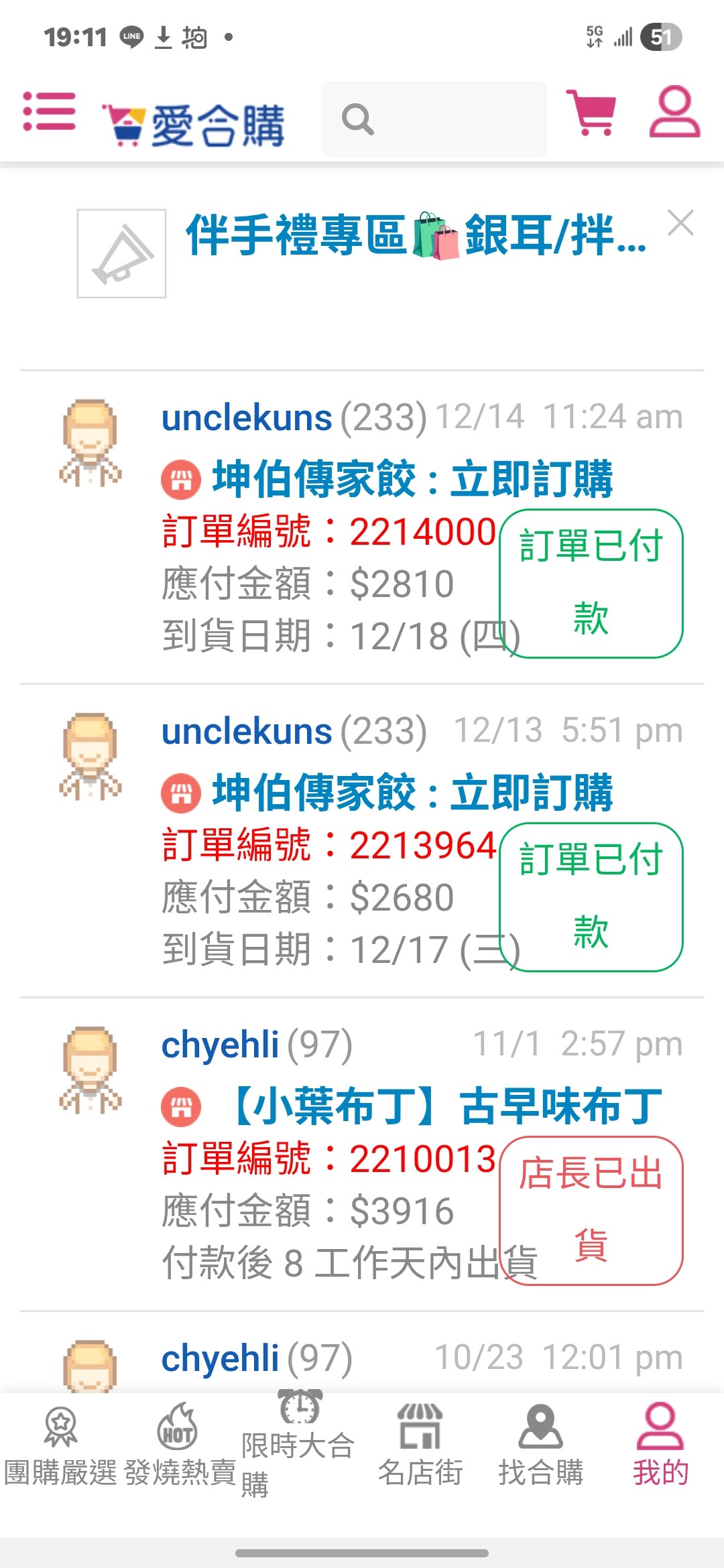Open the shopping cart
Screen dimensions: 724x1568
coord(591,113)
